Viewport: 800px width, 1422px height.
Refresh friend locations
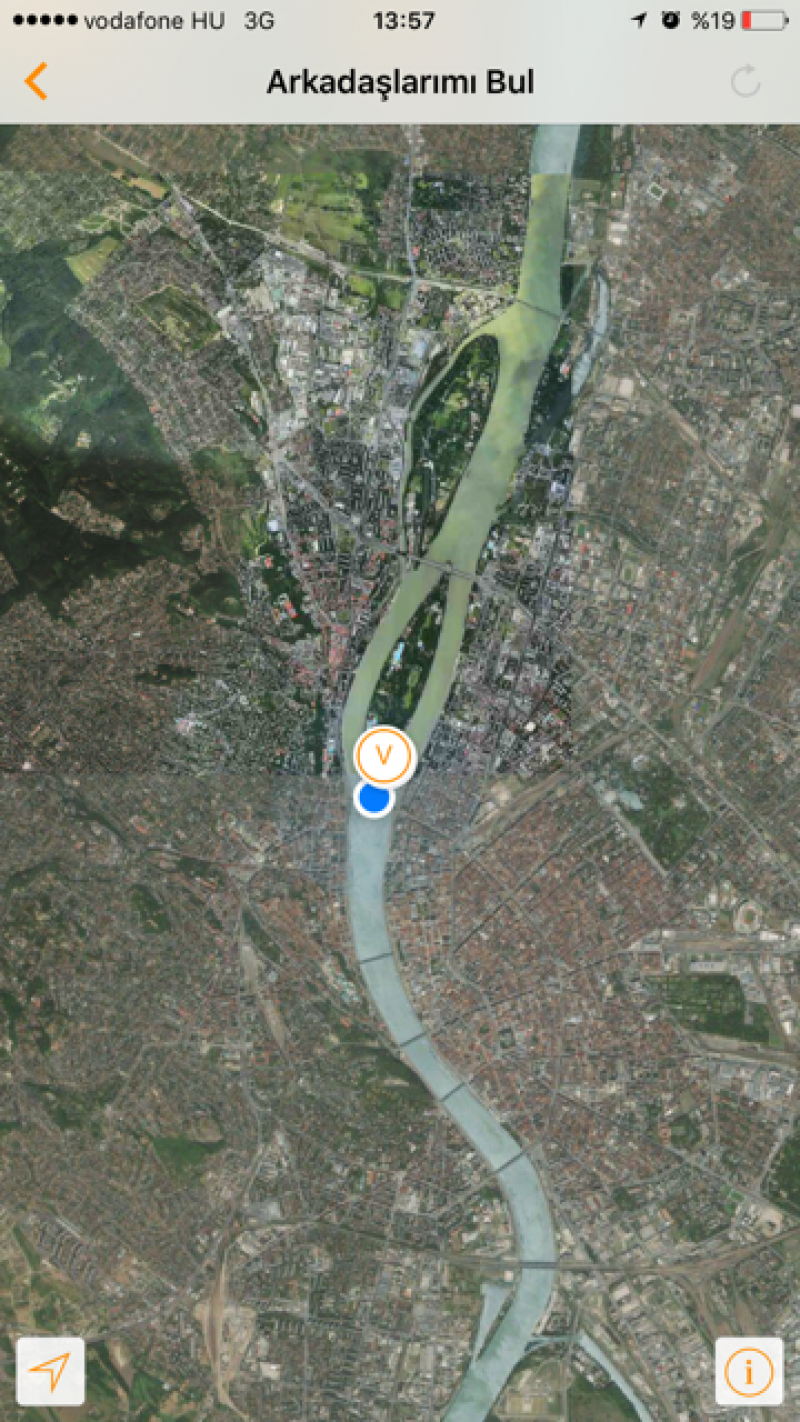pyautogui.click(x=745, y=81)
